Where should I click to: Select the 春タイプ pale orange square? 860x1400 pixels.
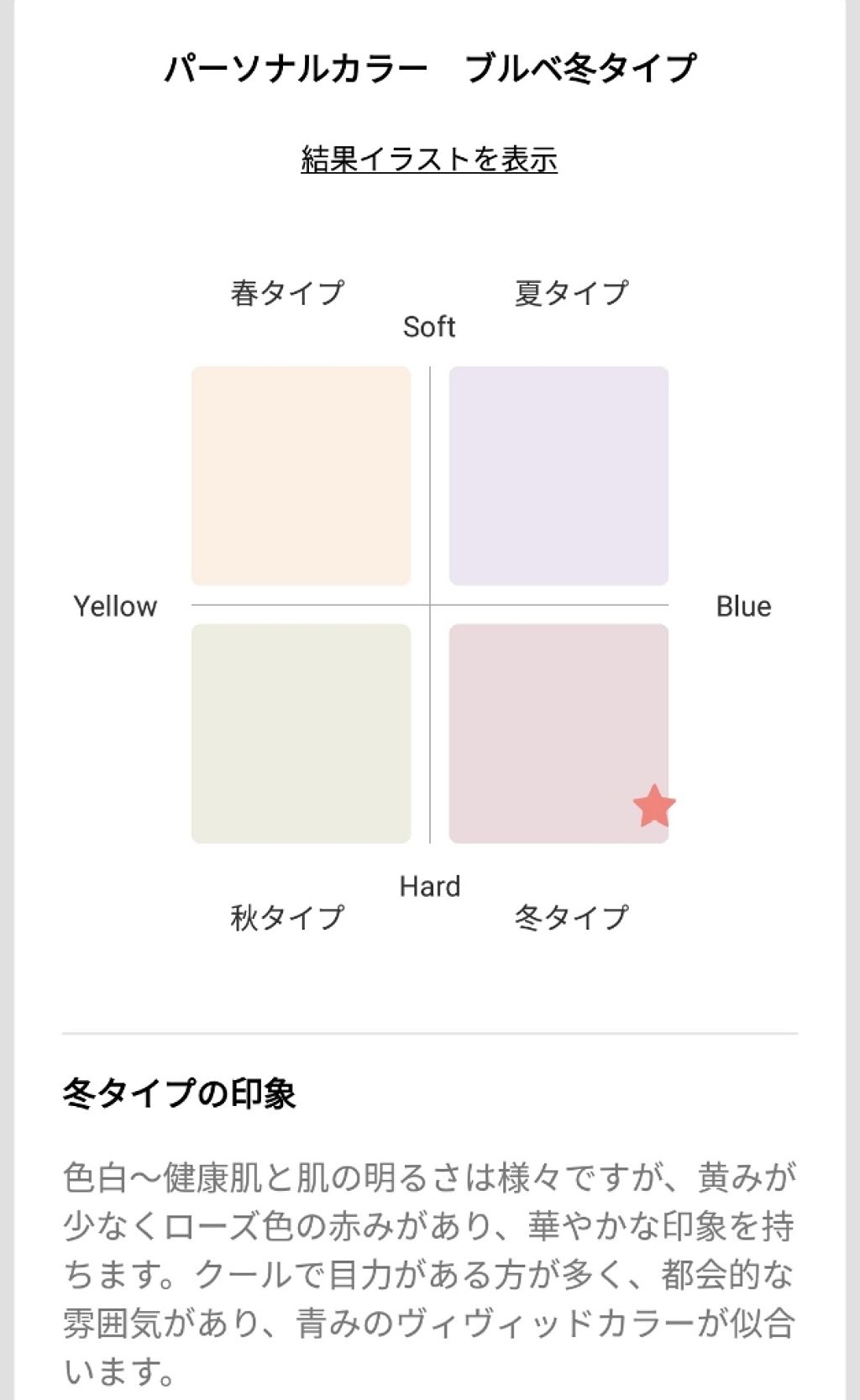tap(301, 475)
